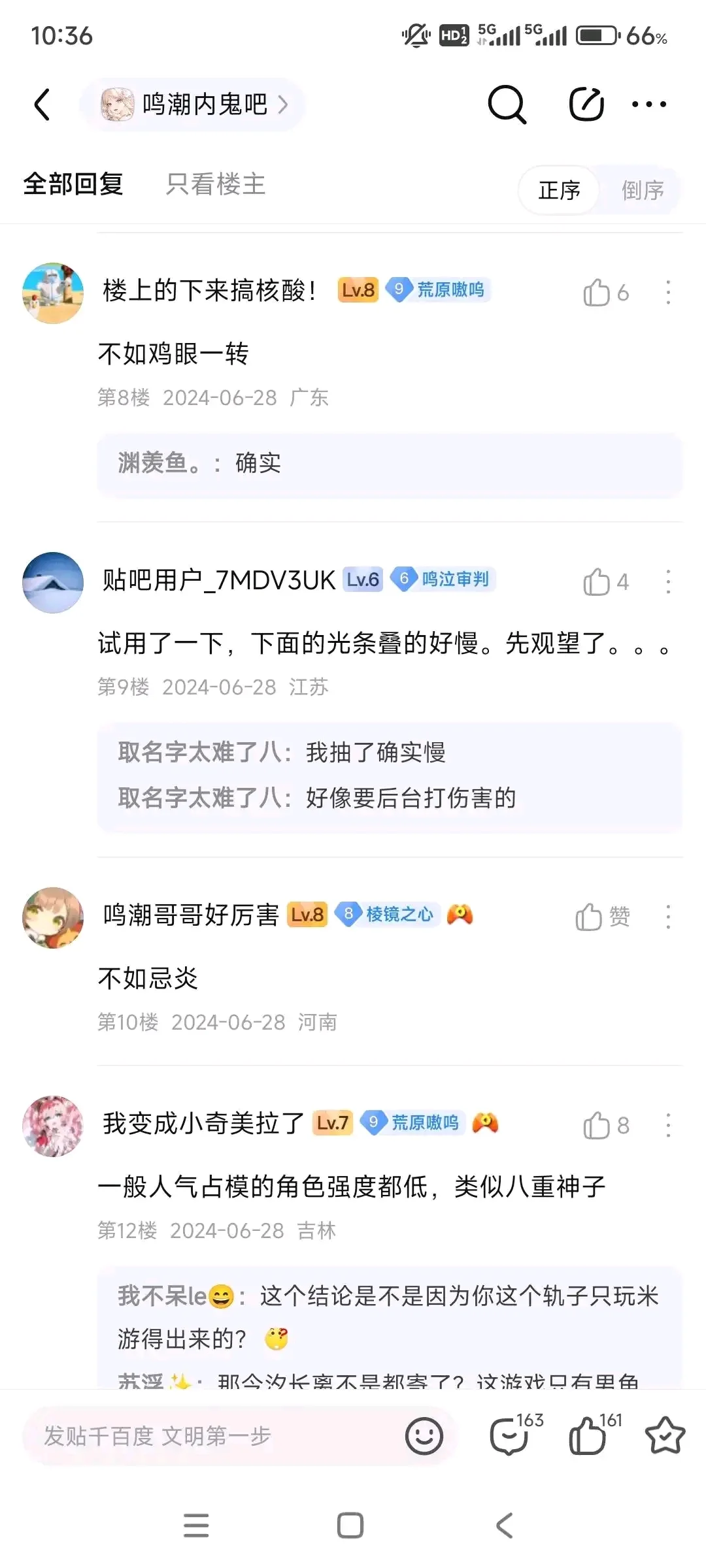The height and width of the screenshot is (1568, 706).
Task: Sort replies by 正序
Action: (559, 190)
